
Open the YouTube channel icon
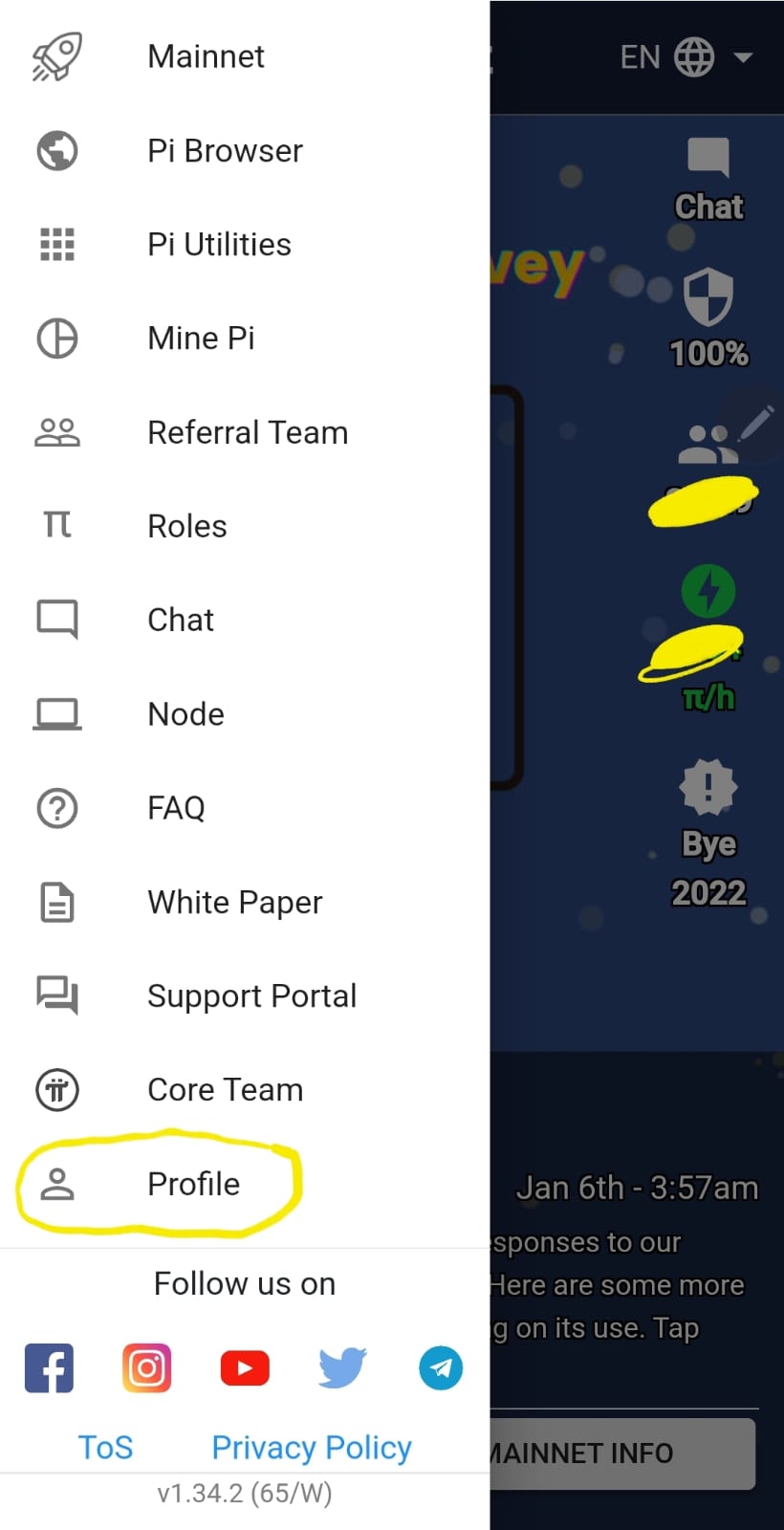[245, 1367]
